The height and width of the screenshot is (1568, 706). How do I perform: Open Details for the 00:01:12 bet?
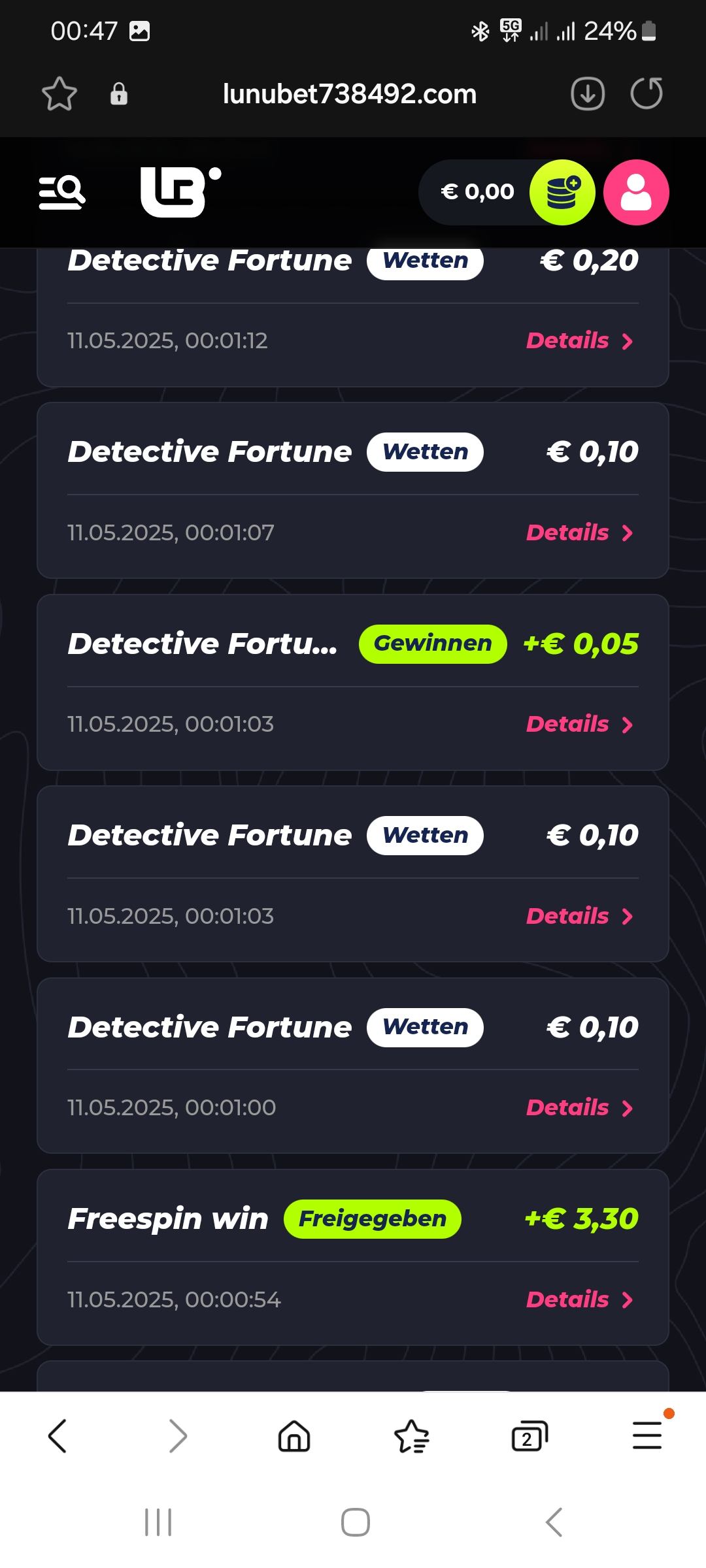[579, 341]
